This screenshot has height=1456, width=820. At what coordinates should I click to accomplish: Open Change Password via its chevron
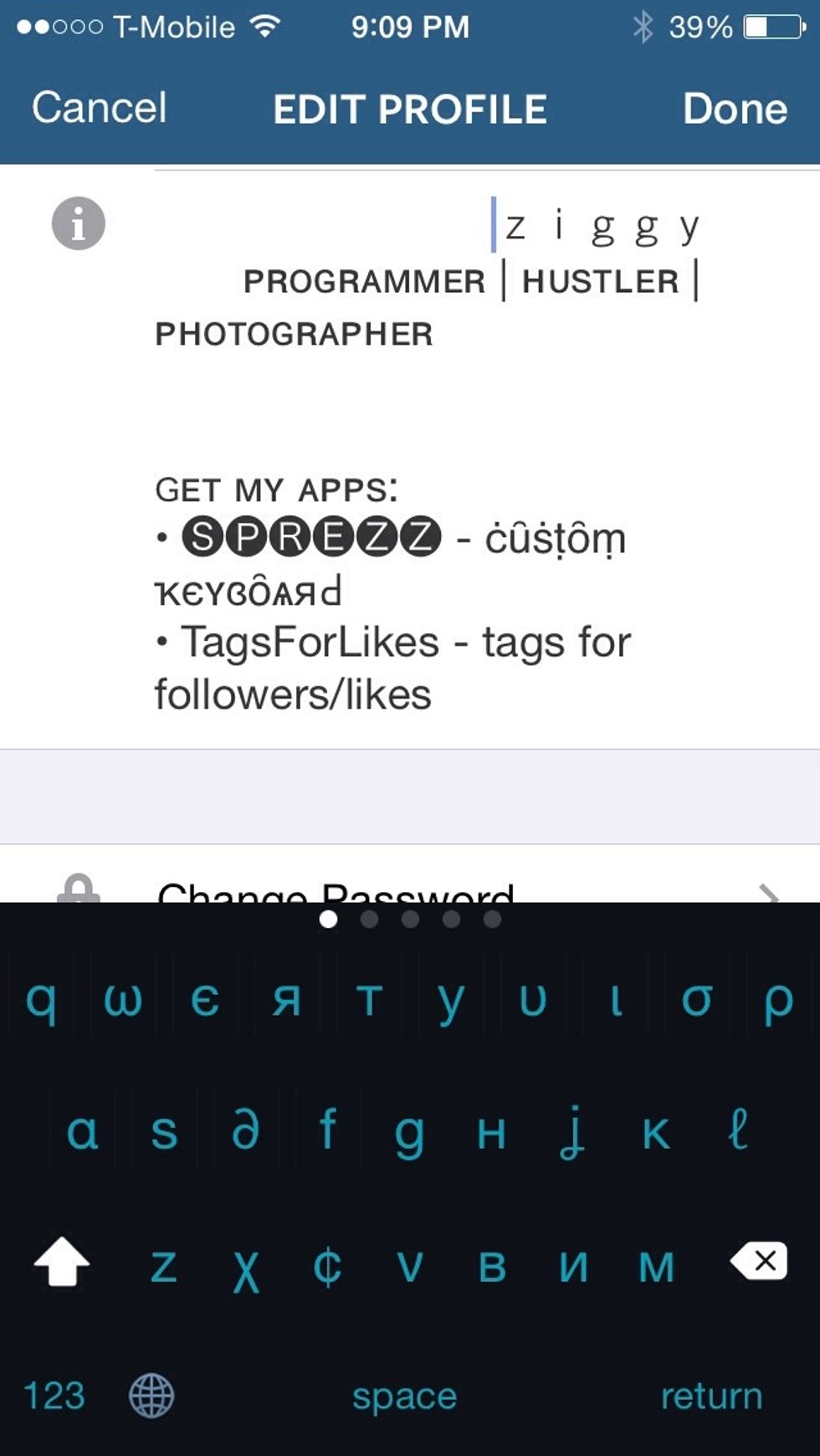[771, 894]
